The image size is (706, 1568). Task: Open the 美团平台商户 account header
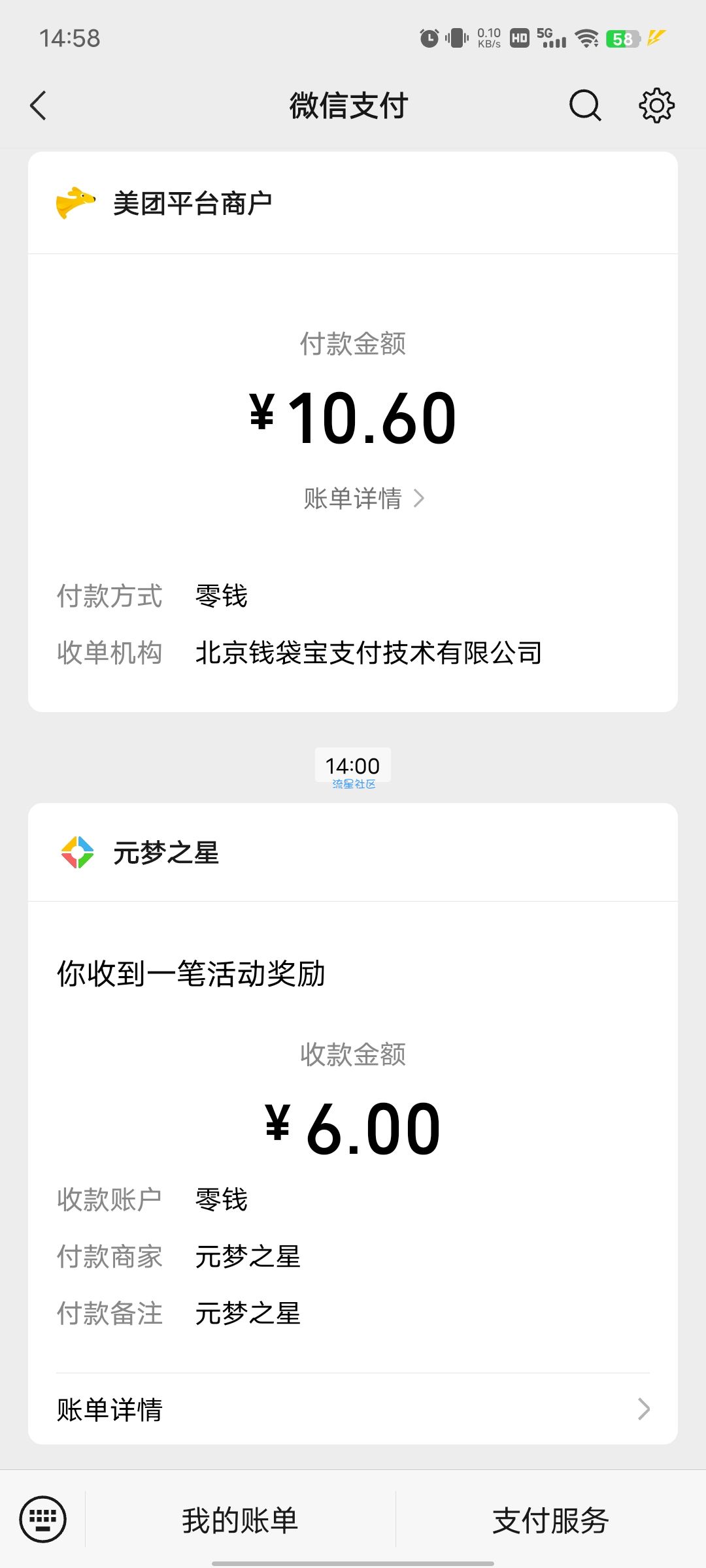pos(353,203)
